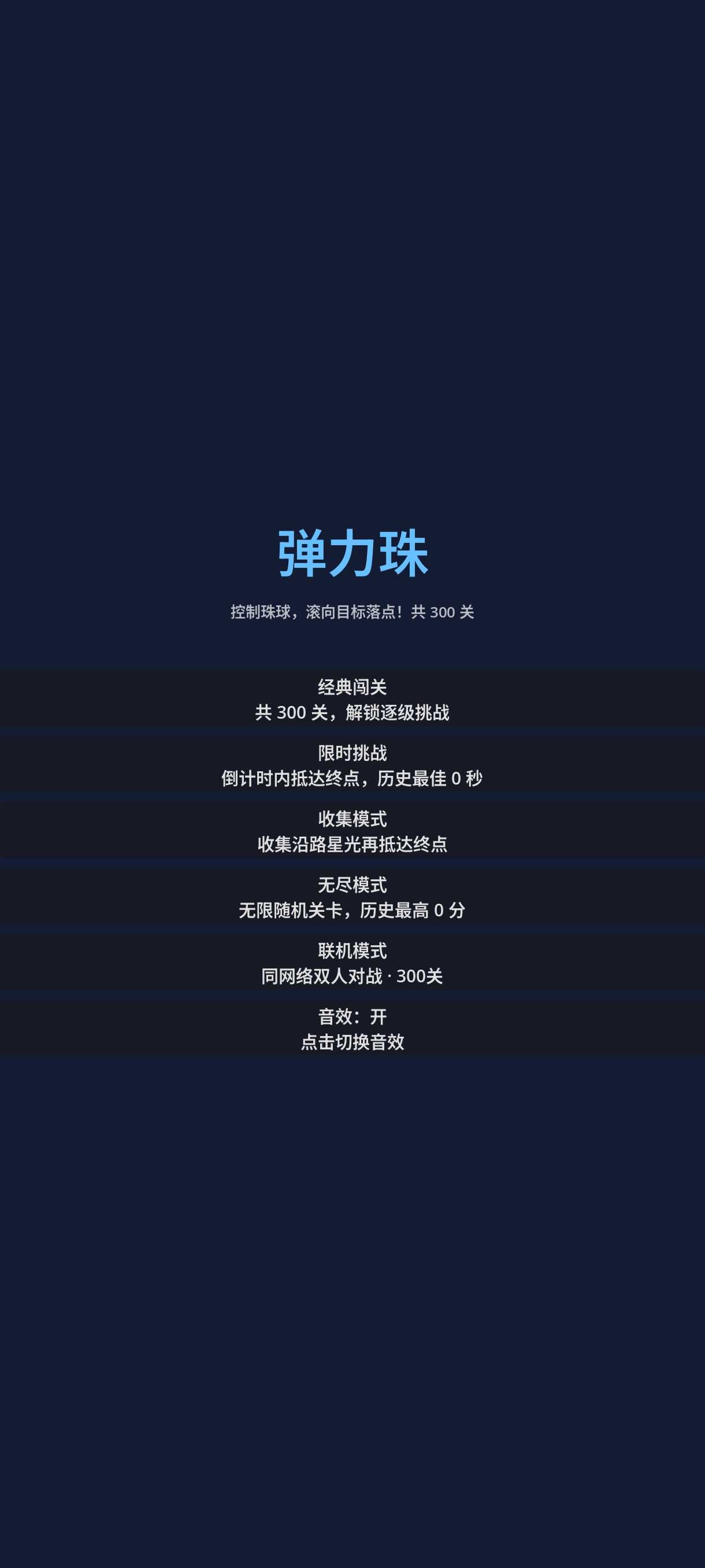Open the 限时挑战 timed challenge
The height and width of the screenshot is (1568, 705).
click(352, 764)
